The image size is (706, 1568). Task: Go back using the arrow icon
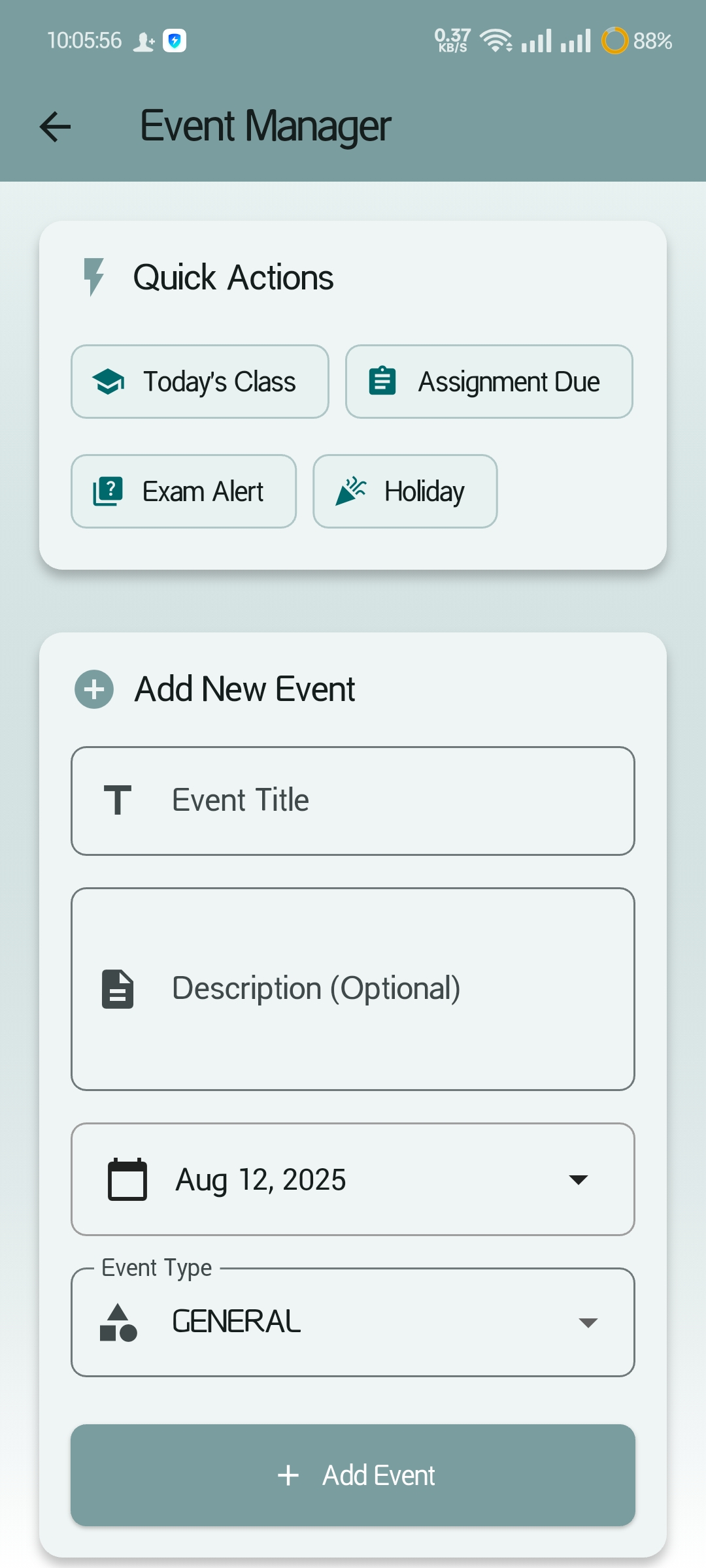(x=56, y=126)
